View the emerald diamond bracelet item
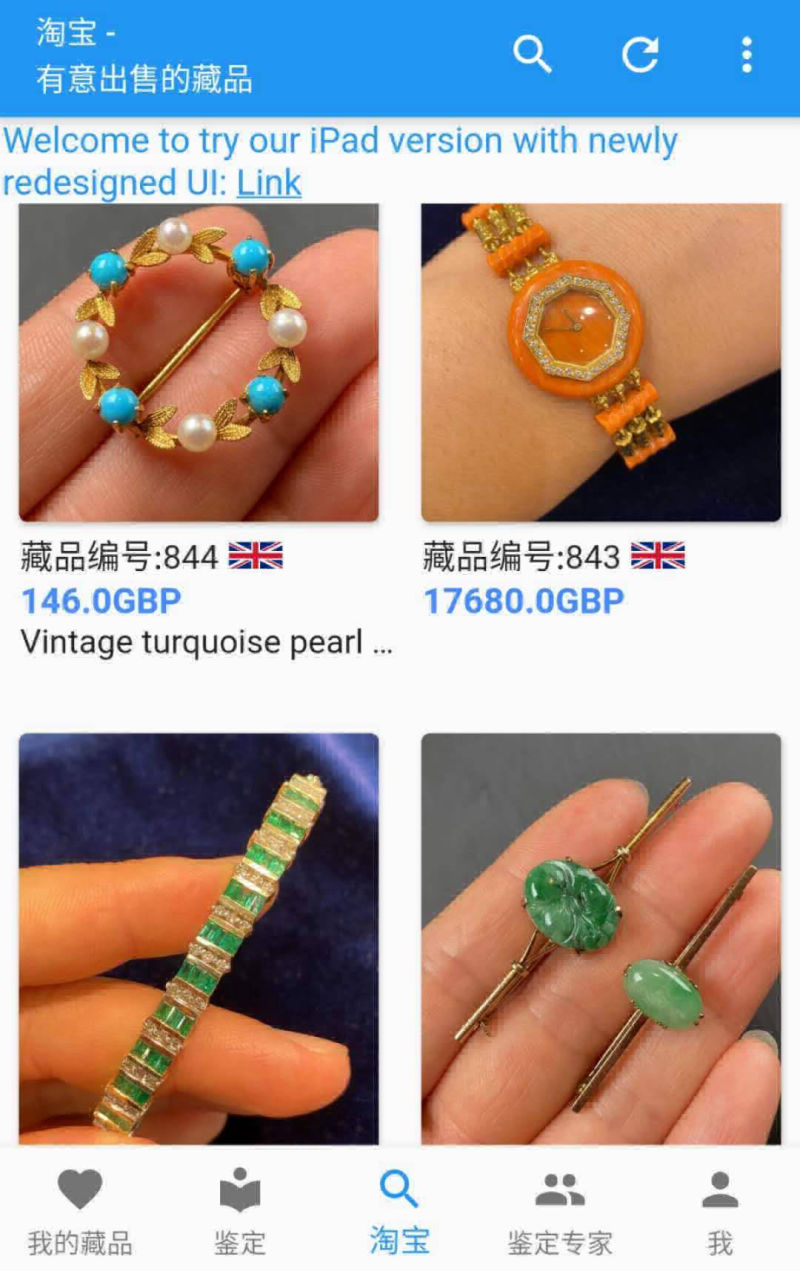This screenshot has width=800, height=1271. 199,938
